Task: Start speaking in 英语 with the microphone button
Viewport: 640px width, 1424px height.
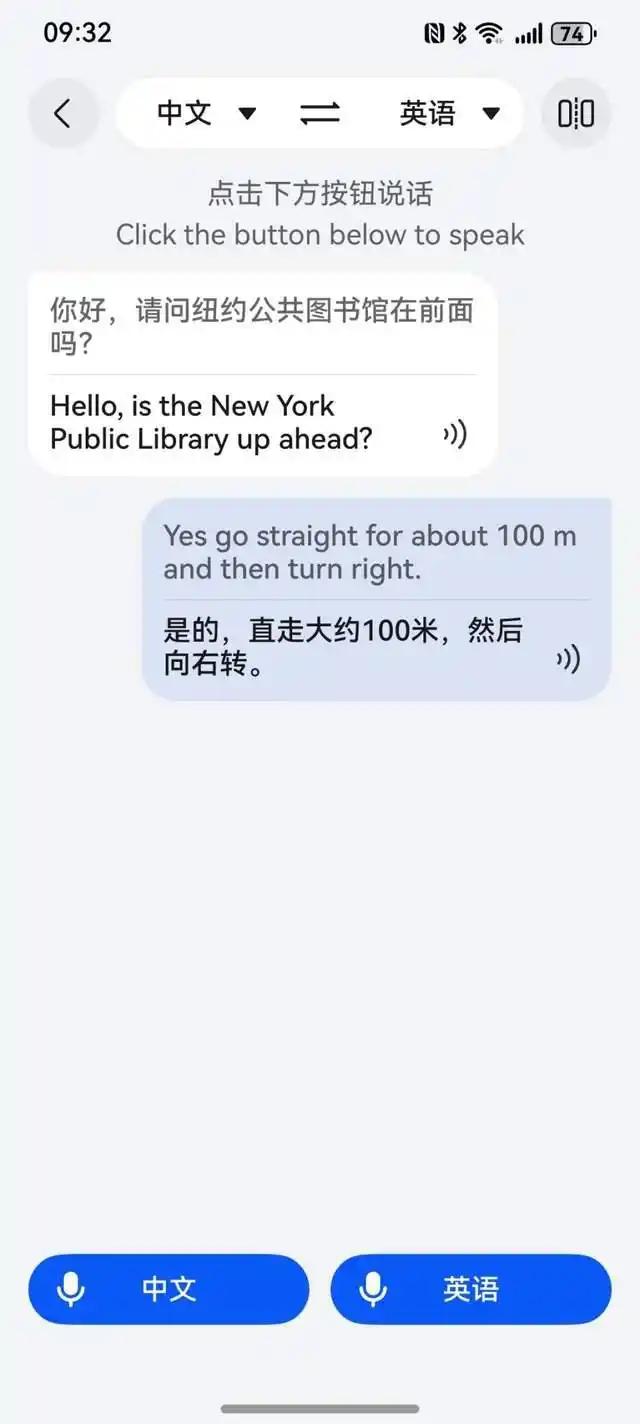Action: click(470, 1289)
